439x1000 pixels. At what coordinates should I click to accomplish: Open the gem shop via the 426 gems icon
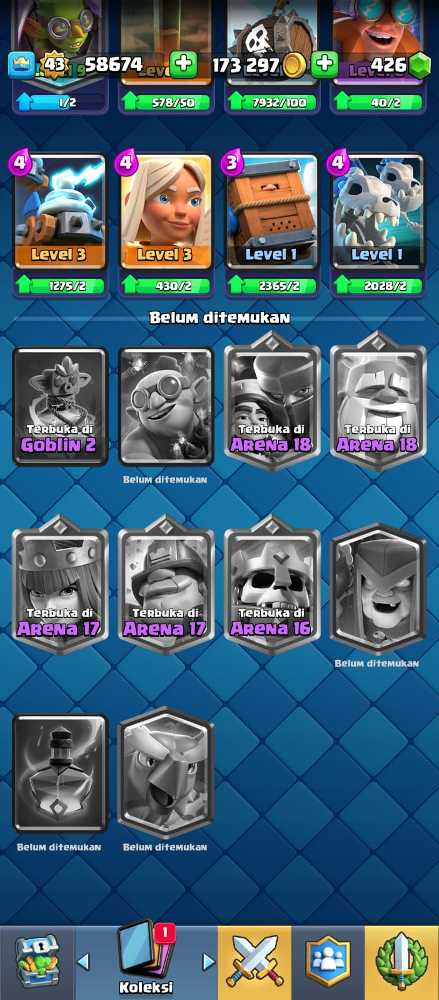click(x=419, y=64)
